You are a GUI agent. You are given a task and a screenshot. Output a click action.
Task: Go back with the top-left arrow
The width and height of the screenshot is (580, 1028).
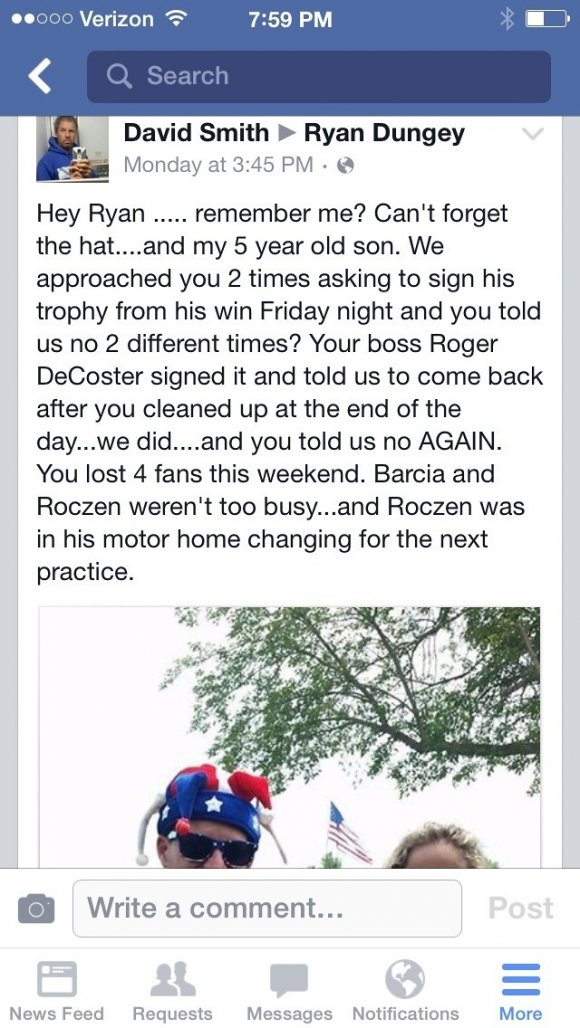pos(40,76)
